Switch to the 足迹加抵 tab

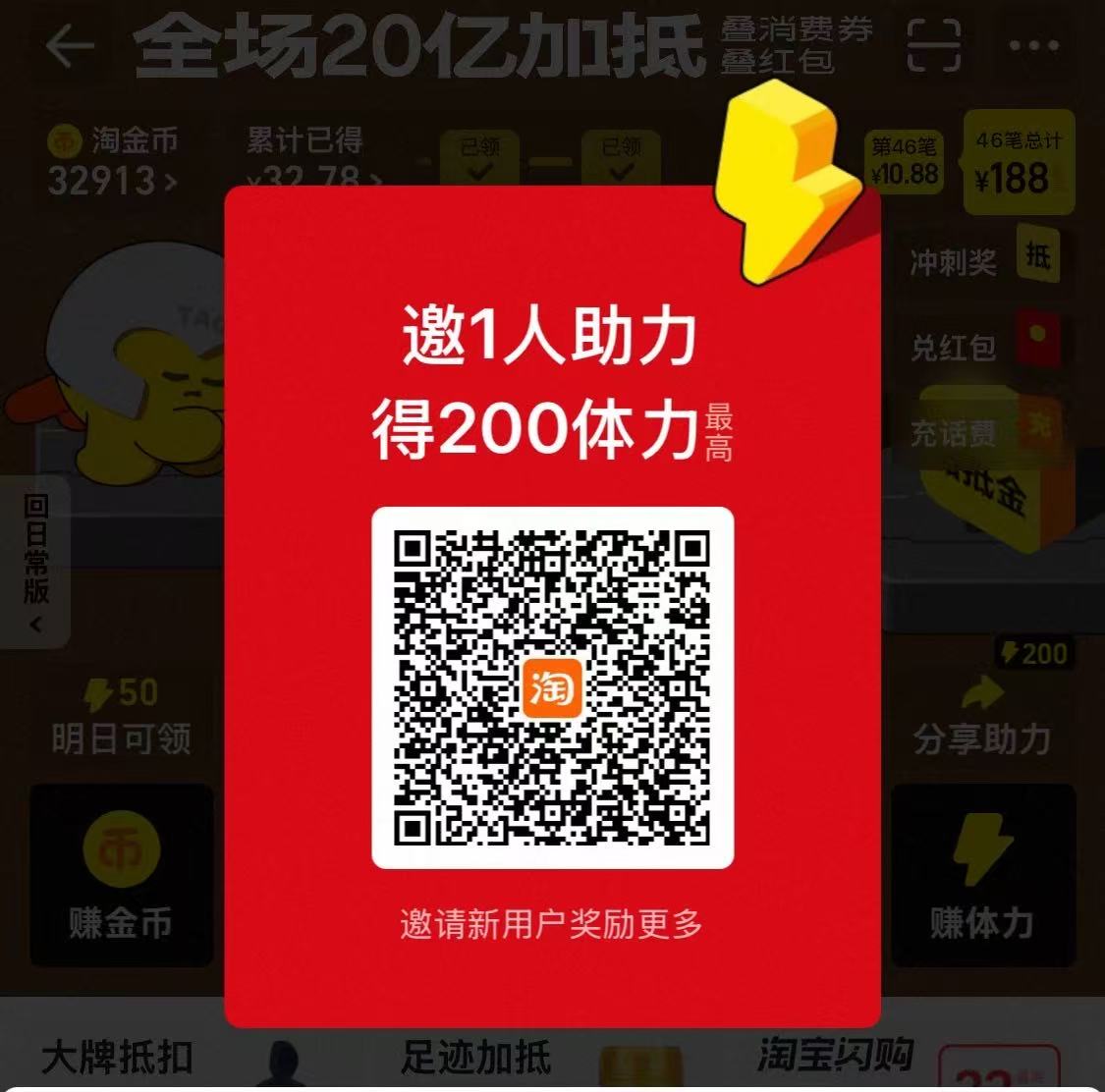point(476,1058)
